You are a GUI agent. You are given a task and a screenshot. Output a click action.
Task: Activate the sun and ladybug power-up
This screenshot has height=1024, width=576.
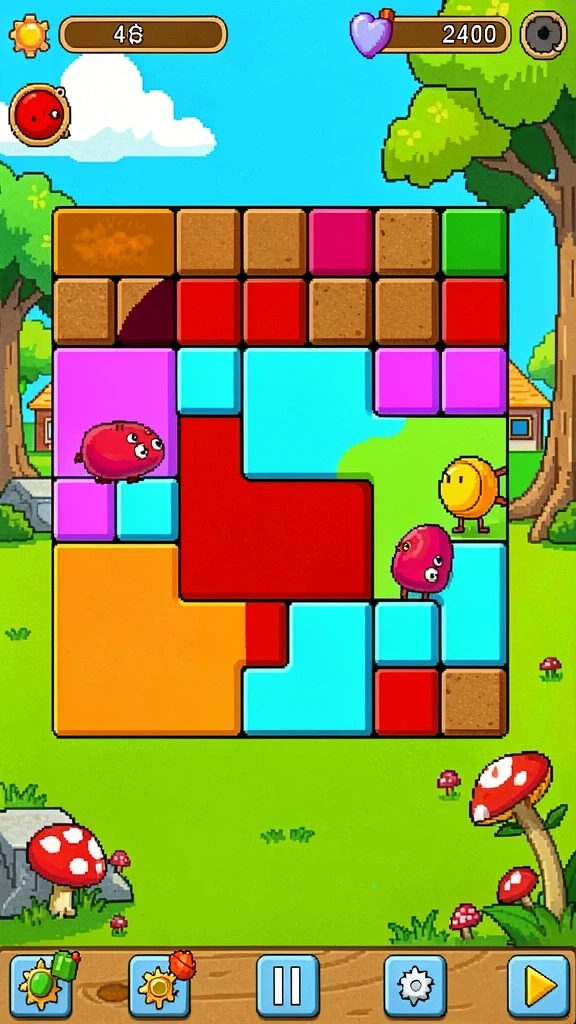pos(160,985)
